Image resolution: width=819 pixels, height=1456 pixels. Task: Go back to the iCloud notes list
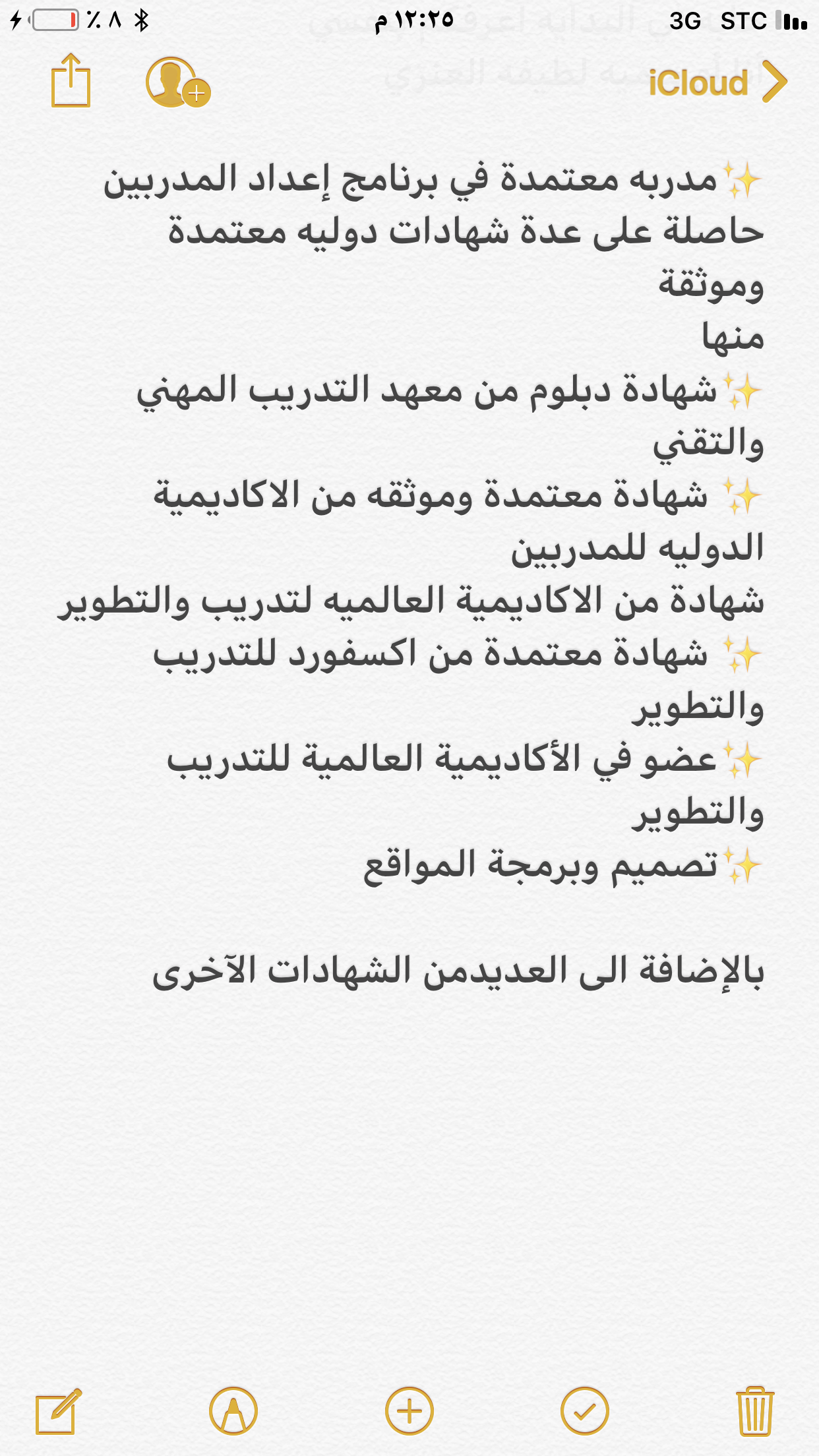click(x=717, y=82)
